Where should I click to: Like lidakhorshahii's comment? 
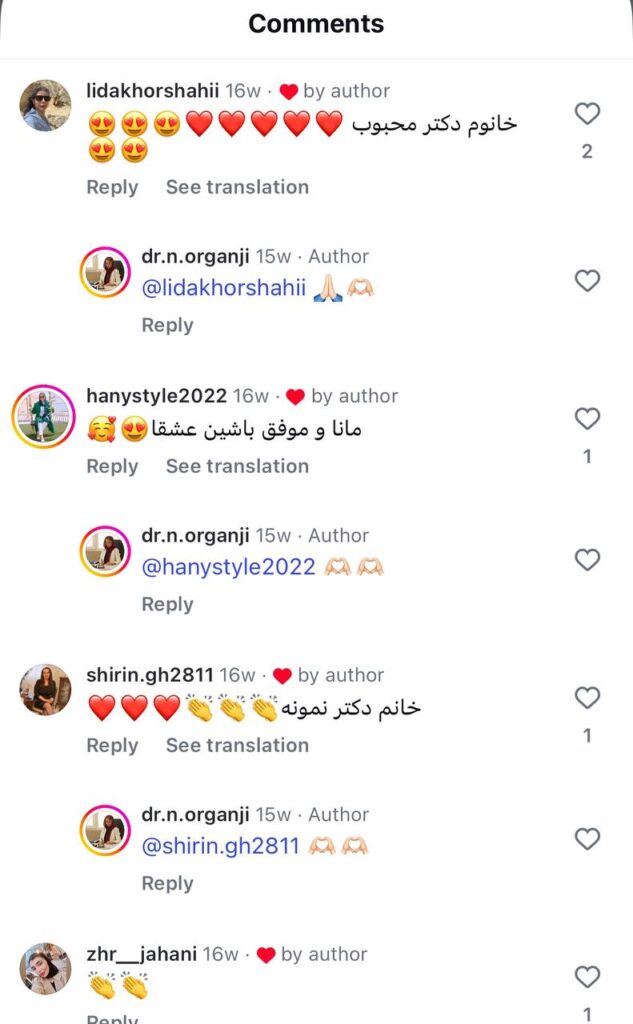tap(587, 114)
